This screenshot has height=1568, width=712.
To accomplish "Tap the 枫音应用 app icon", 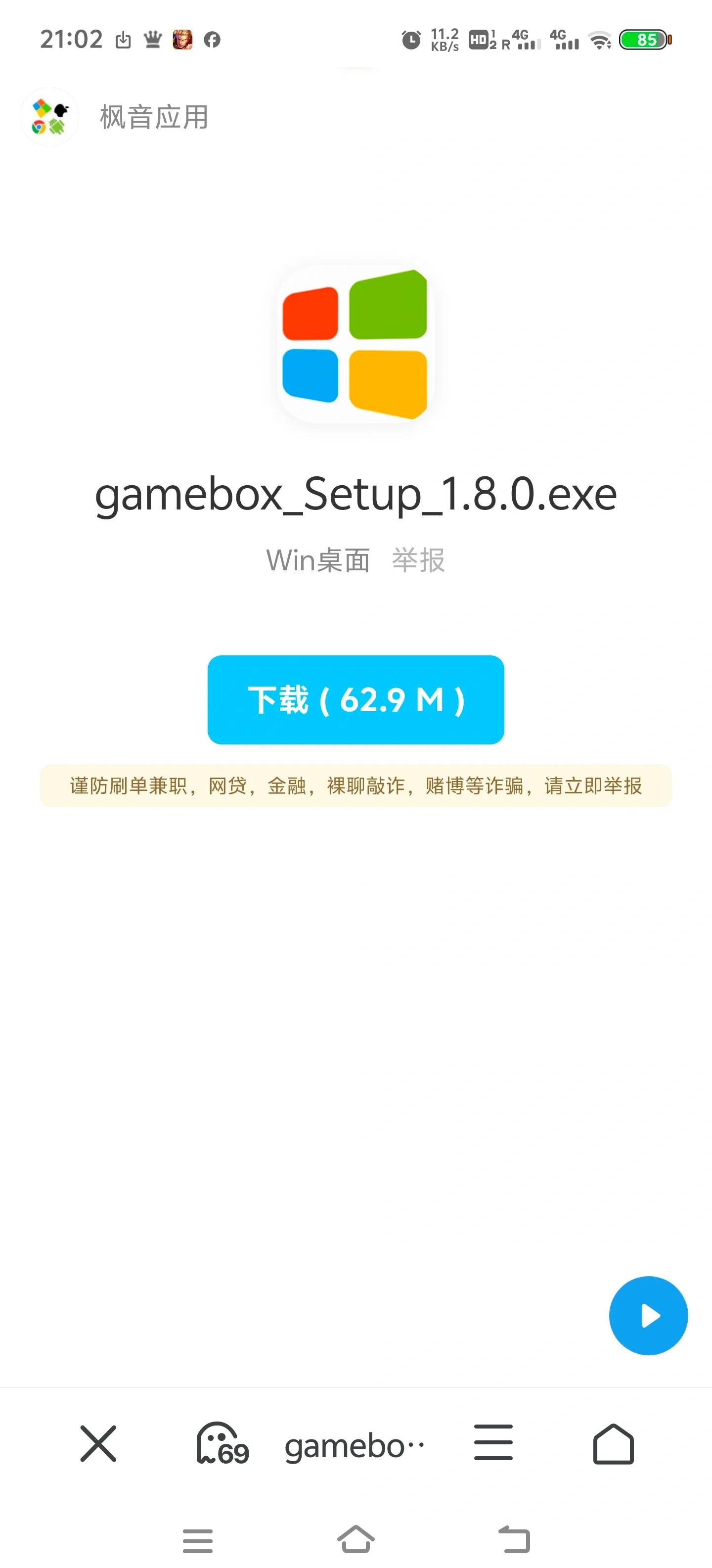I will pos(51,117).
